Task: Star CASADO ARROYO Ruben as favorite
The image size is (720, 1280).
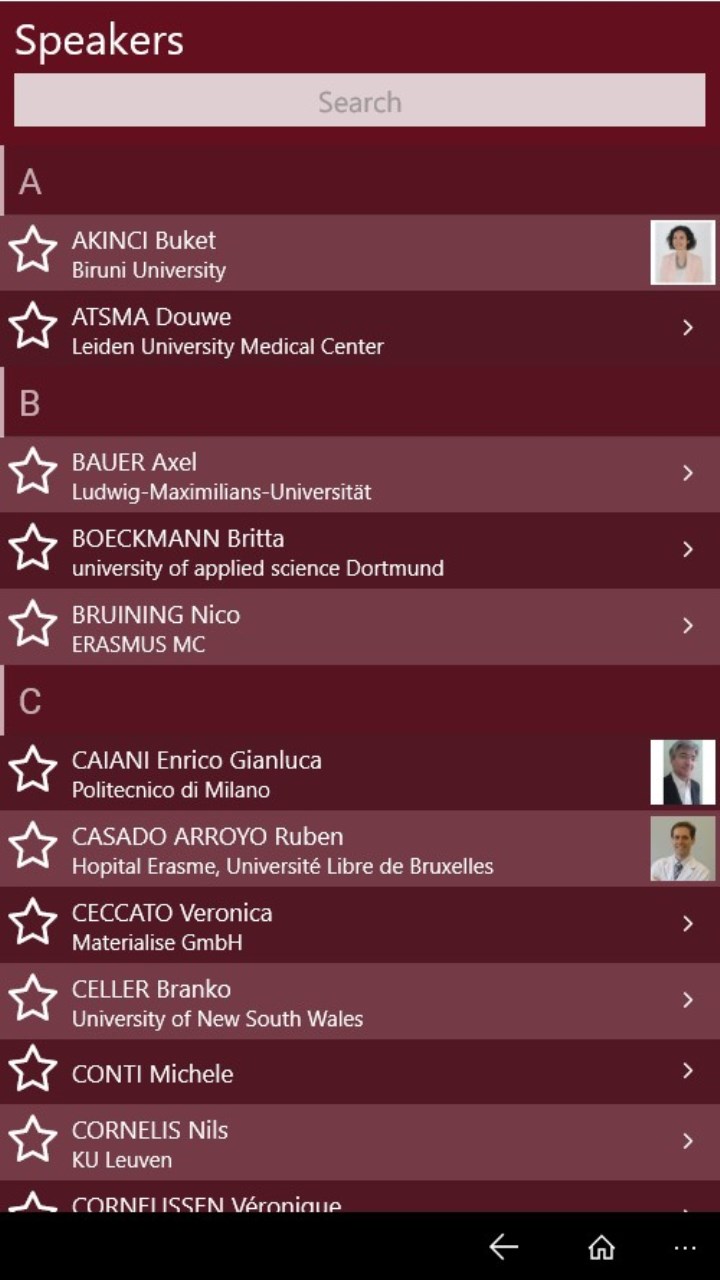Action: click(33, 846)
